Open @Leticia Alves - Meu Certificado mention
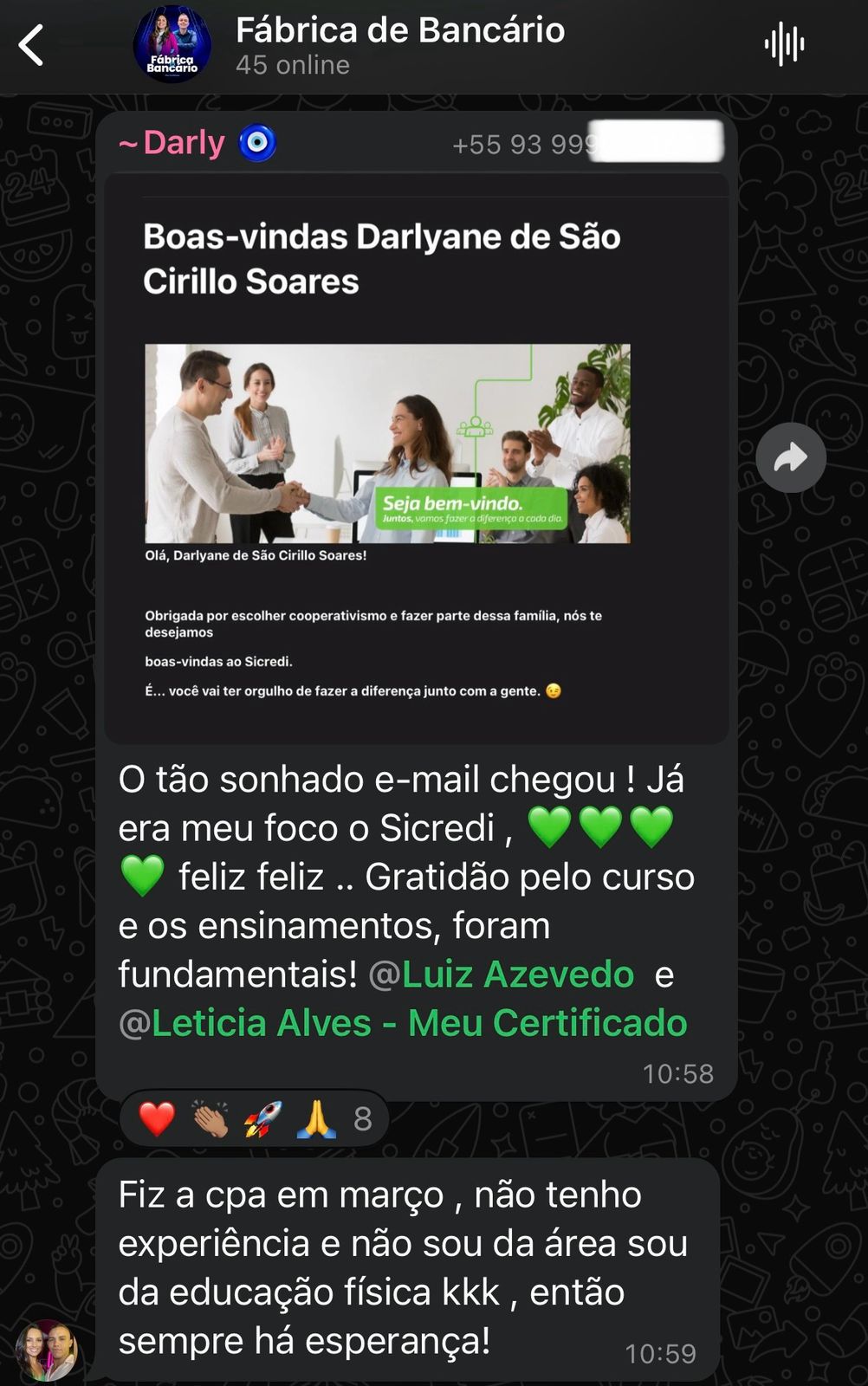 click(x=418, y=1023)
